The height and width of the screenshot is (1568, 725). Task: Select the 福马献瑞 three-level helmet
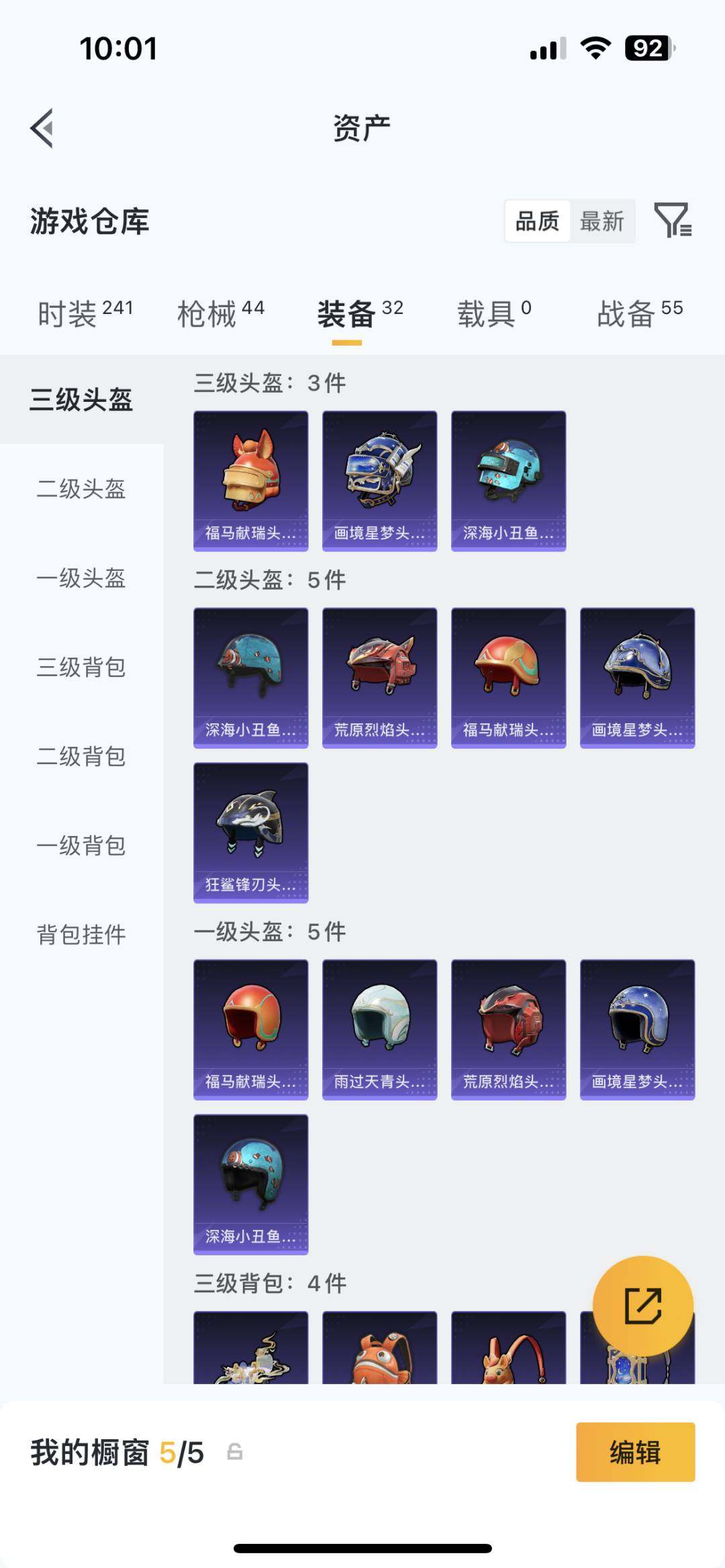250,478
